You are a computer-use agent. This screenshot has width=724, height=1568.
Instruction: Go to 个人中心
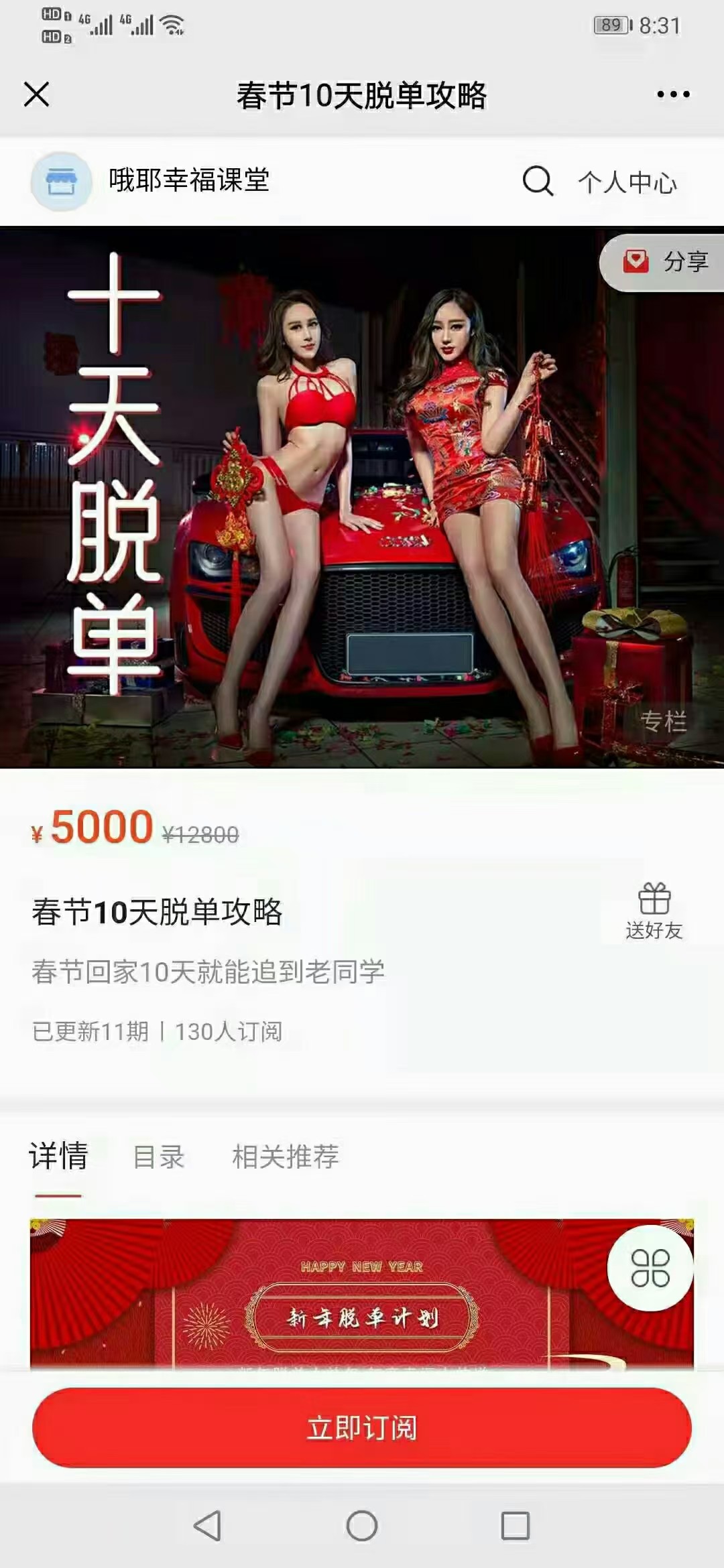[627, 182]
